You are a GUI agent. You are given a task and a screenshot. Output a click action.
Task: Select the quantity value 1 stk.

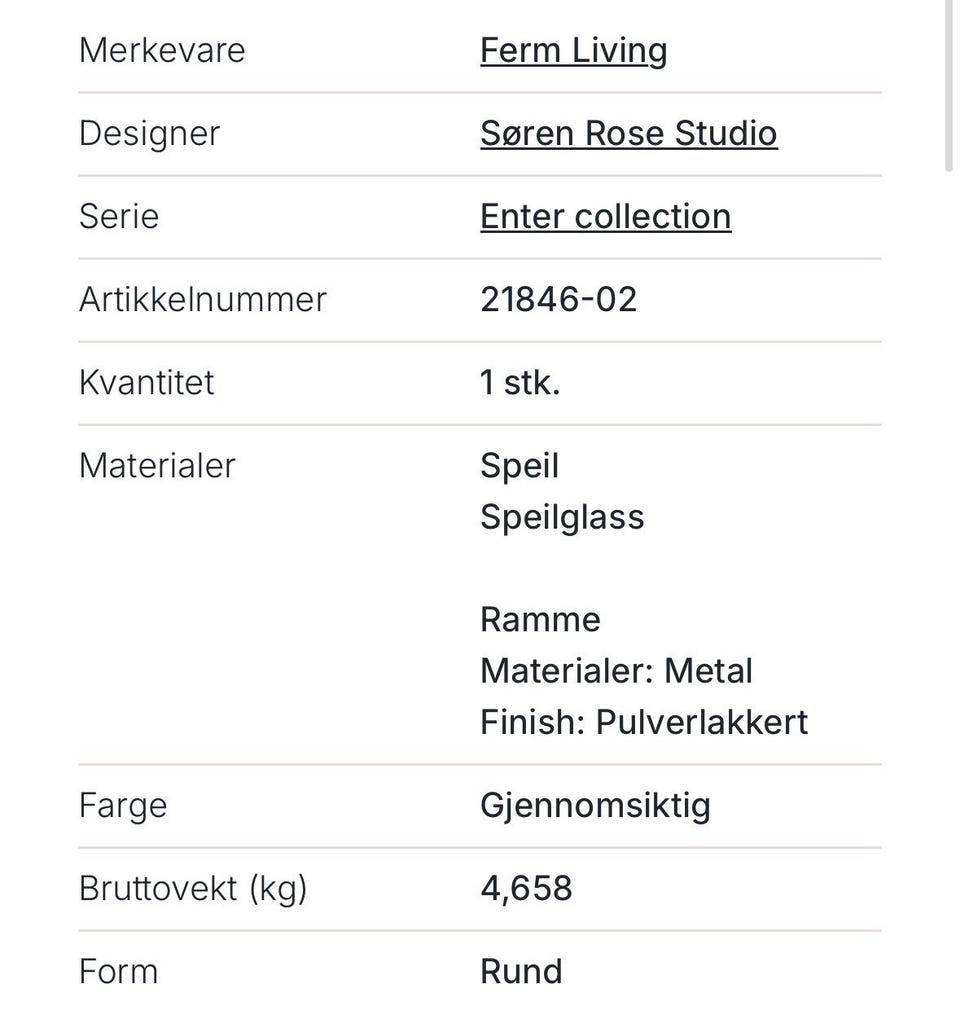pyautogui.click(x=520, y=381)
